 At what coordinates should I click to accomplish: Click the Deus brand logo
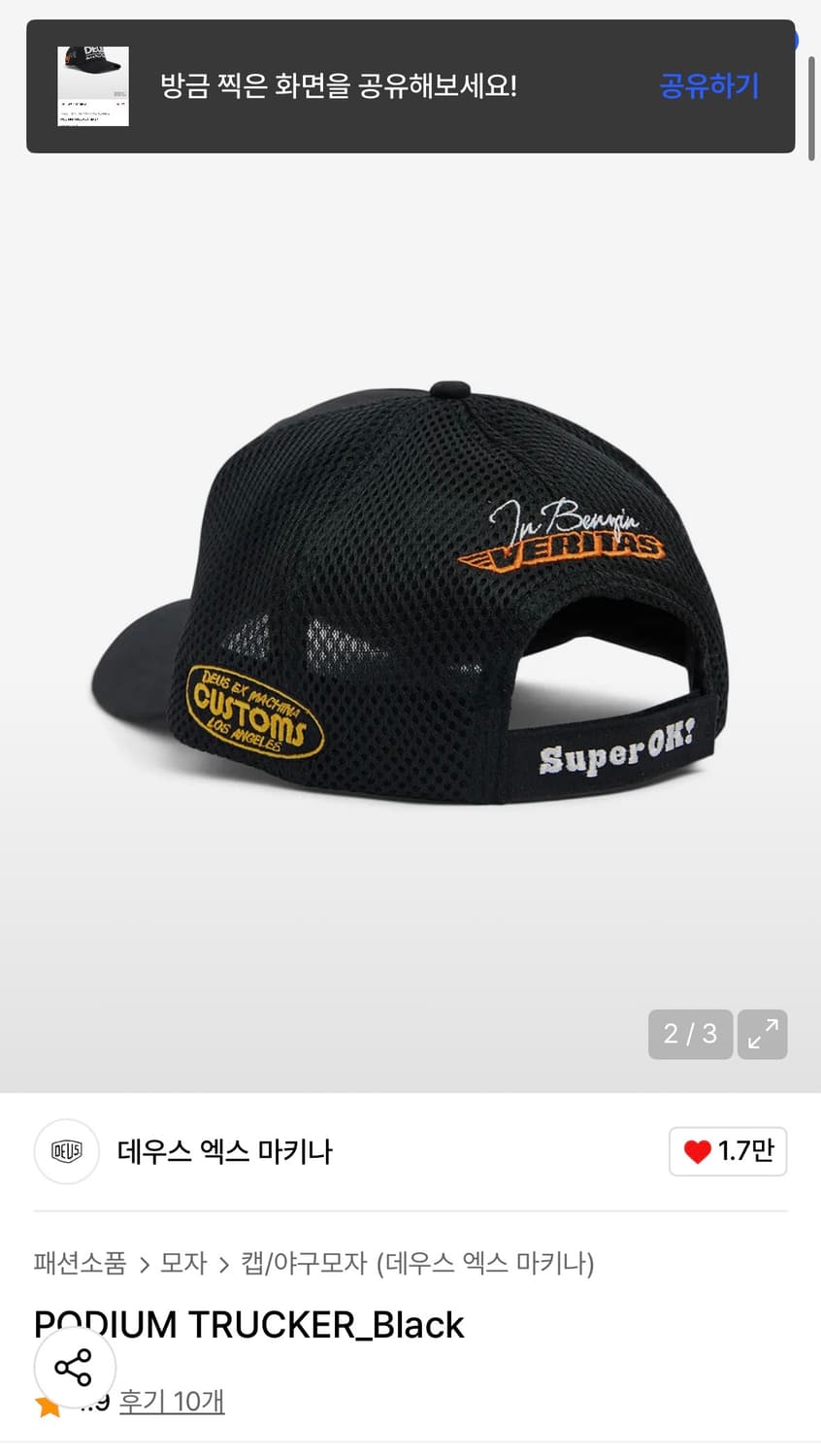[x=66, y=1152]
